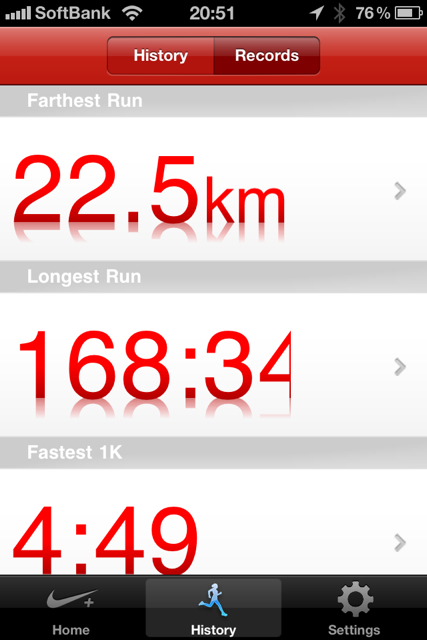Go to the Home tab
Image resolution: width=427 pixels, height=640 pixels.
pyautogui.click(x=71, y=608)
